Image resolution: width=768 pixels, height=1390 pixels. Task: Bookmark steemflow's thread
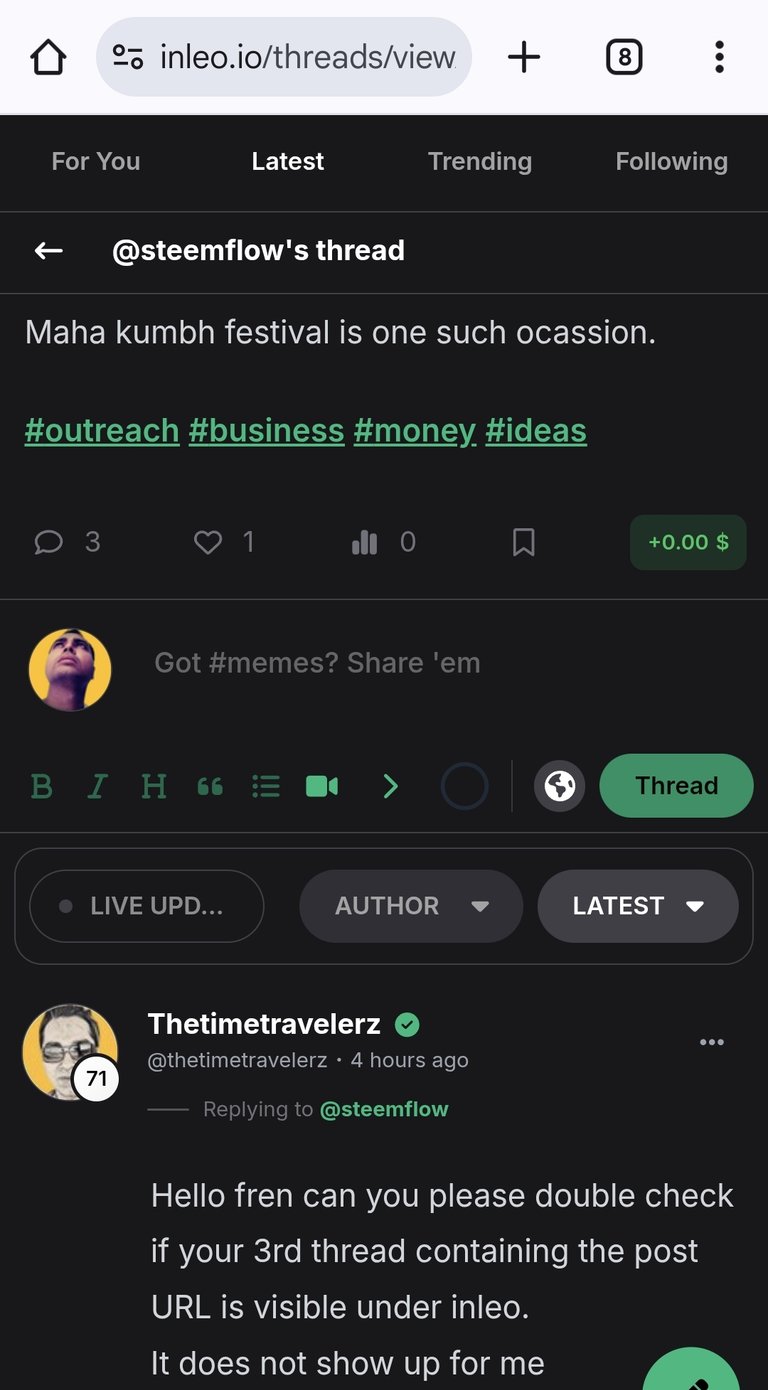tap(523, 542)
